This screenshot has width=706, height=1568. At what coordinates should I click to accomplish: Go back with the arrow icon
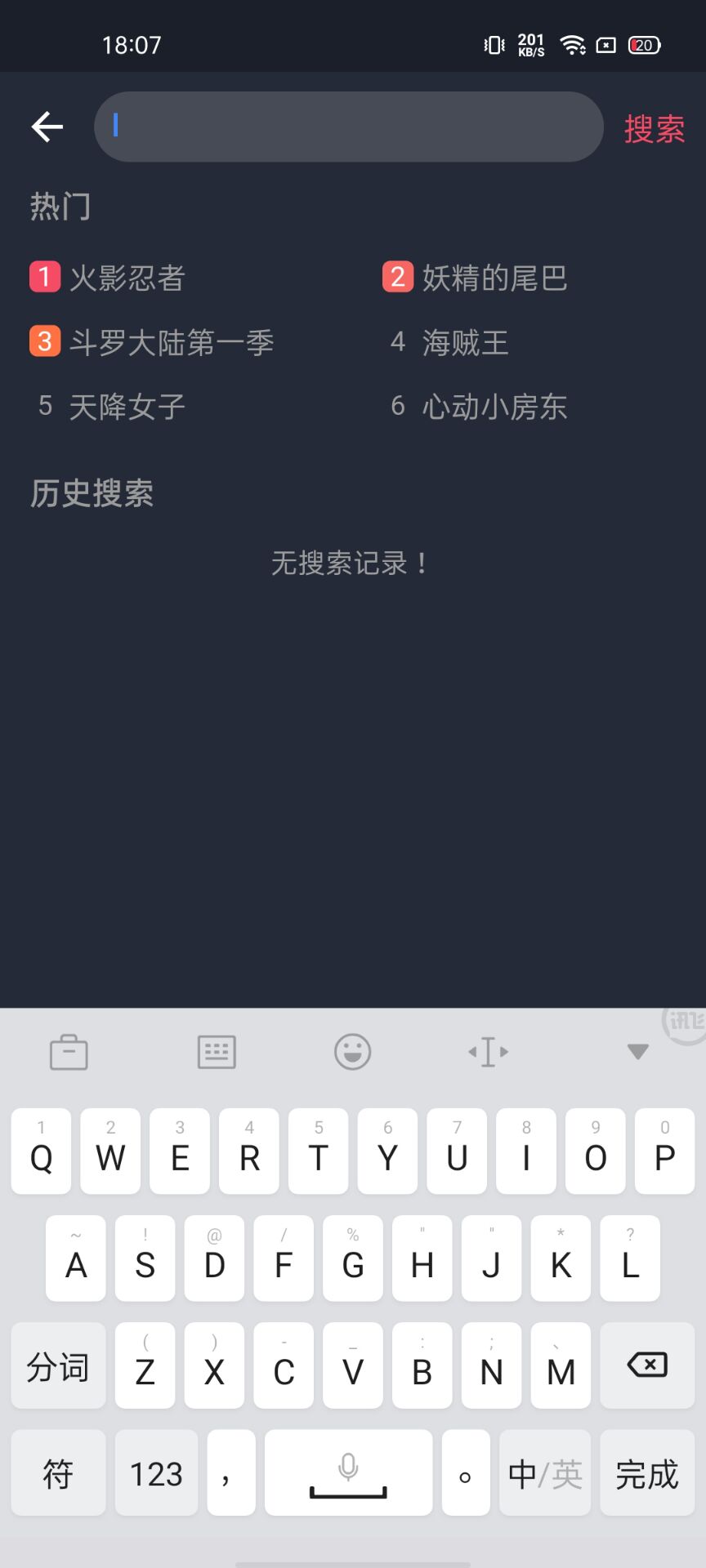[x=47, y=127]
